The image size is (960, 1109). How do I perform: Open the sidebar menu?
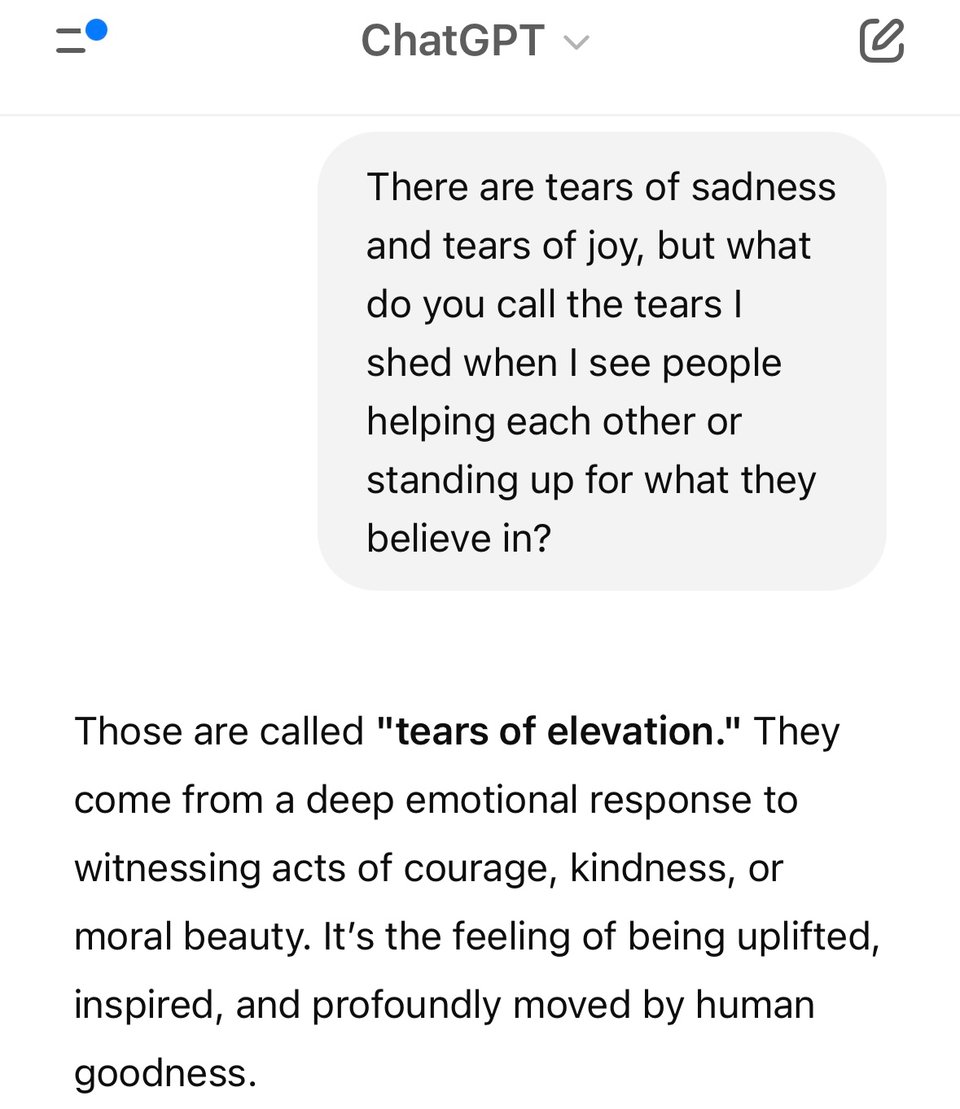[78, 40]
